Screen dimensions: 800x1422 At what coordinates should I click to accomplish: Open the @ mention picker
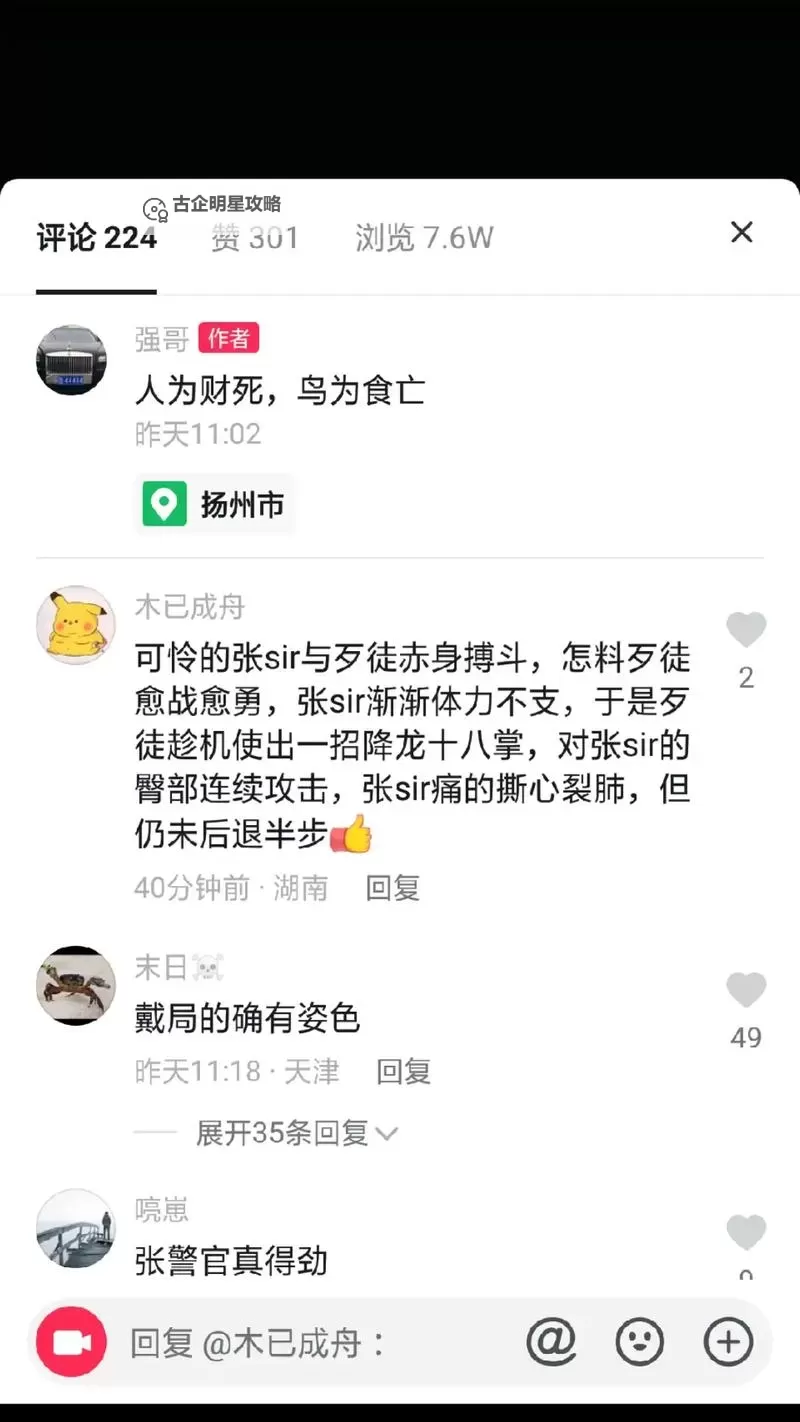[553, 1343]
